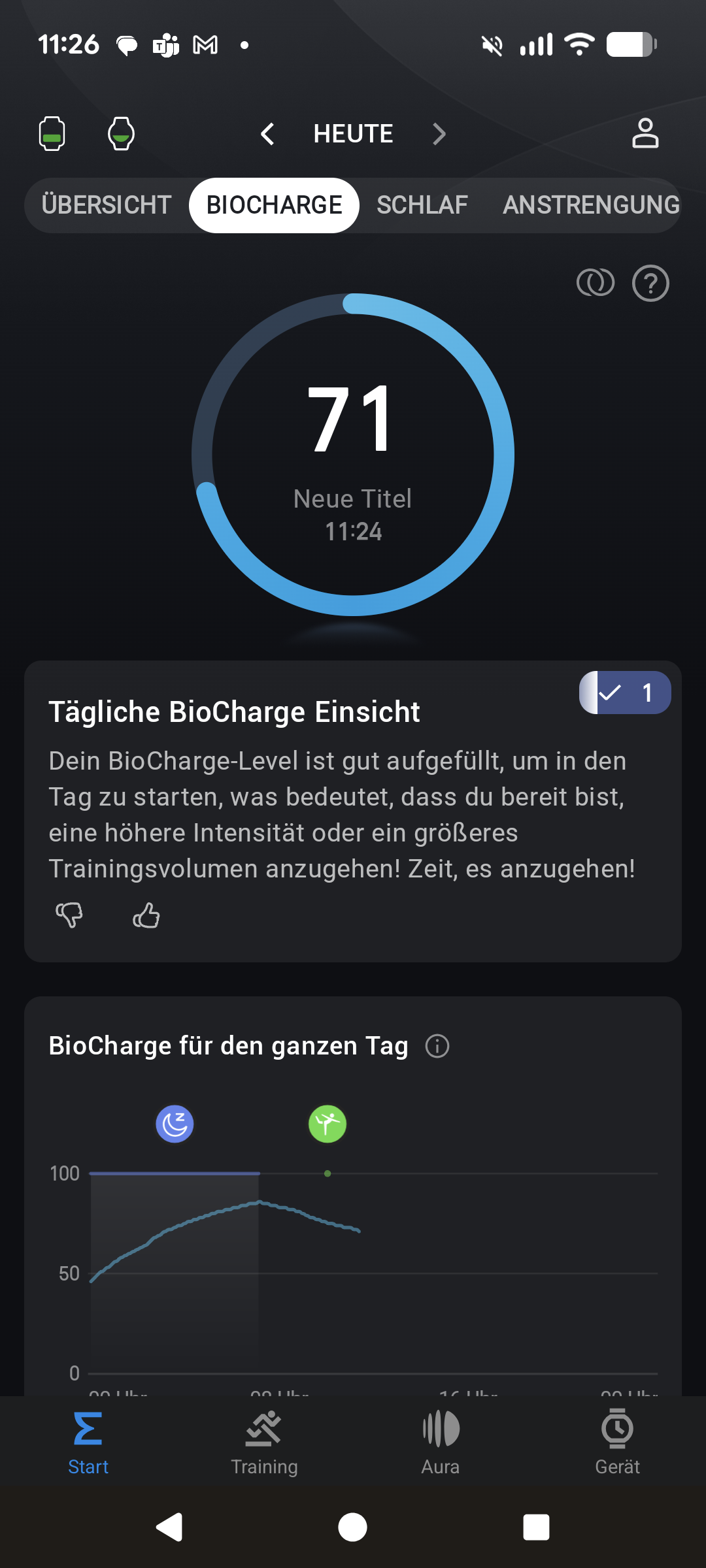Switch to the SCHLAF tab
The height and width of the screenshot is (1568, 706).
(x=422, y=205)
